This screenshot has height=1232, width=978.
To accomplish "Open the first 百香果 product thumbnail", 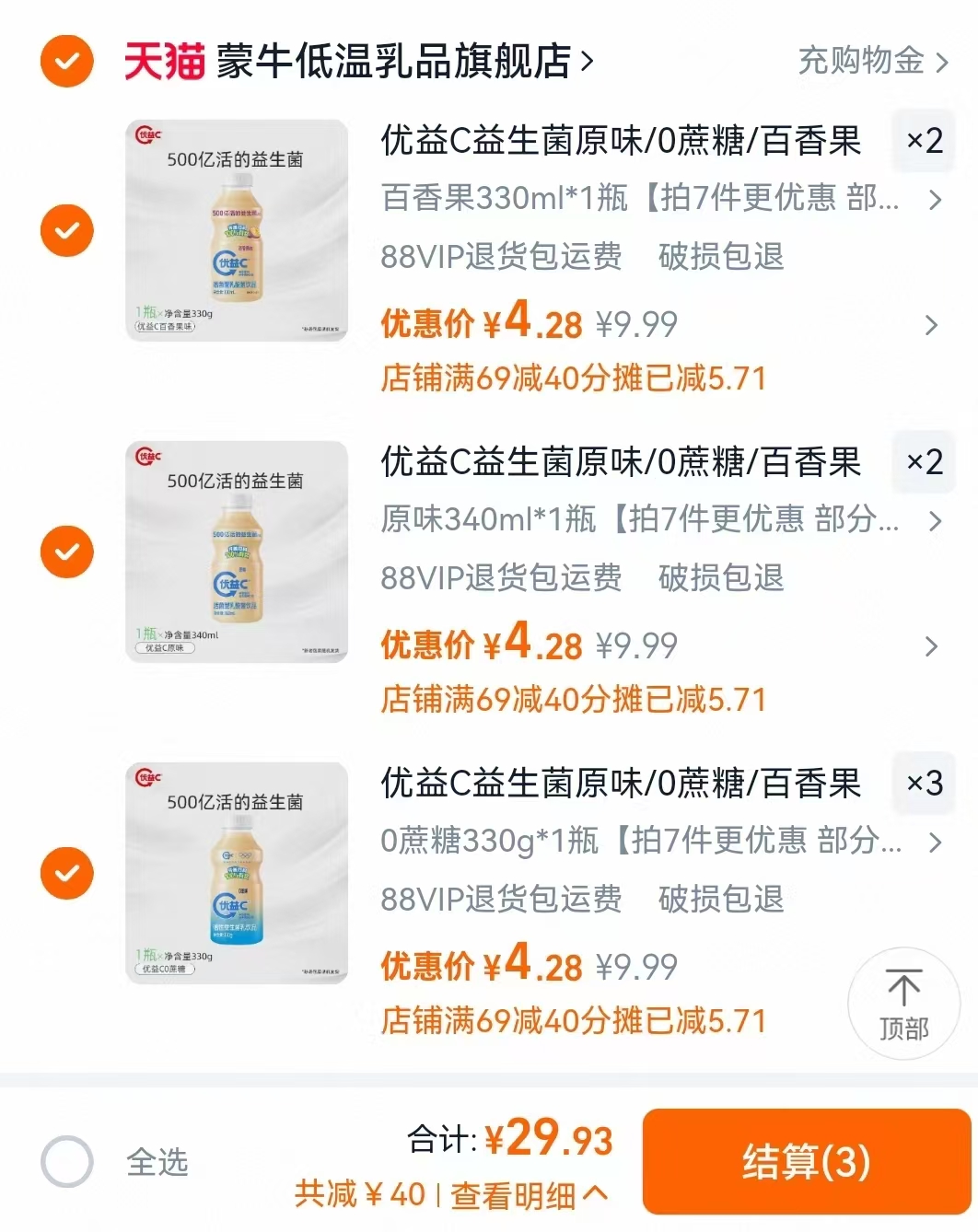I will [236, 230].
